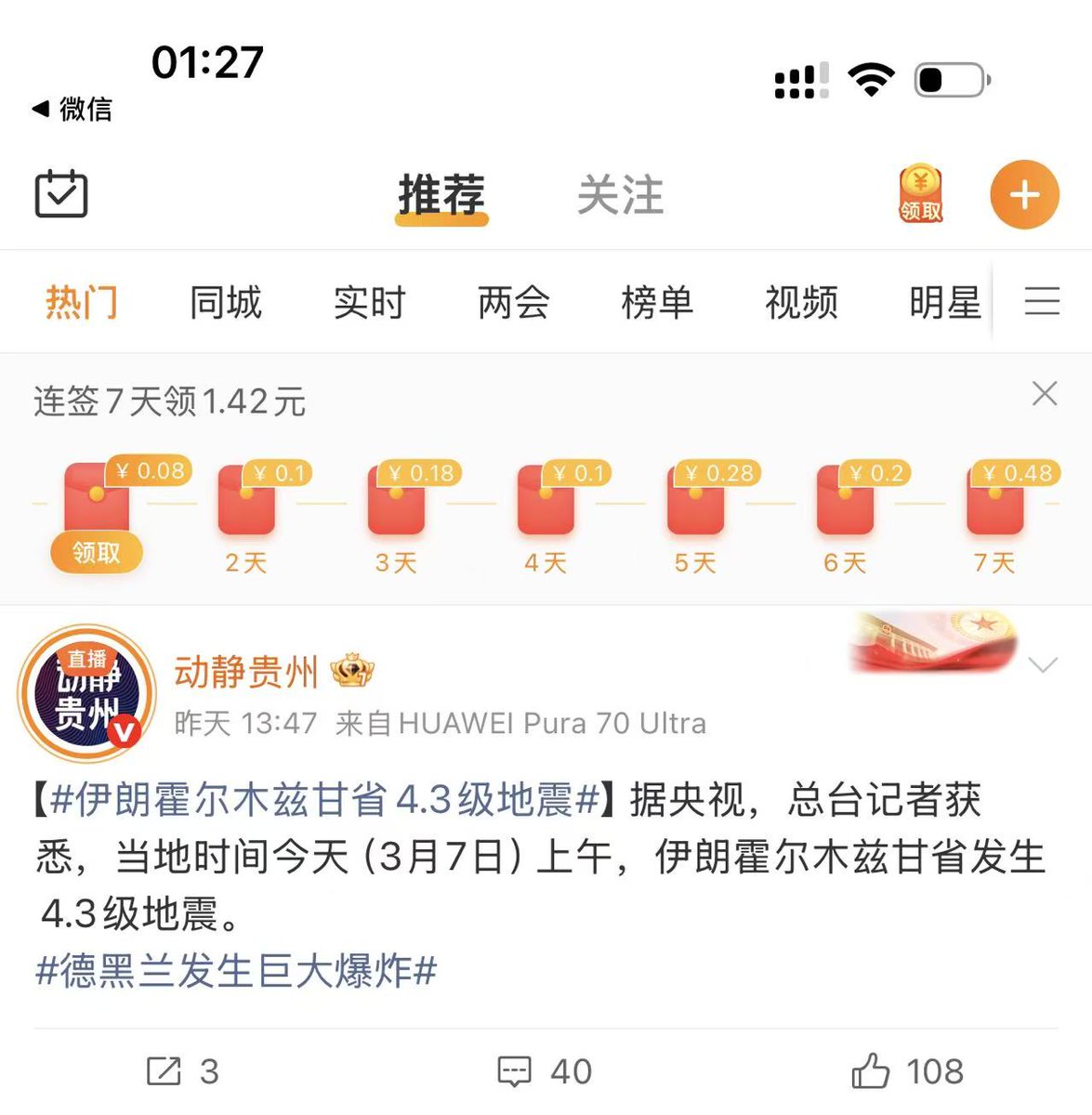Image resolution: width=1092 pixels, height=1115 pixels.
Task: Open hashtag #德黑兰发生巨大爆炸#
Action: [x=236, y=972]
